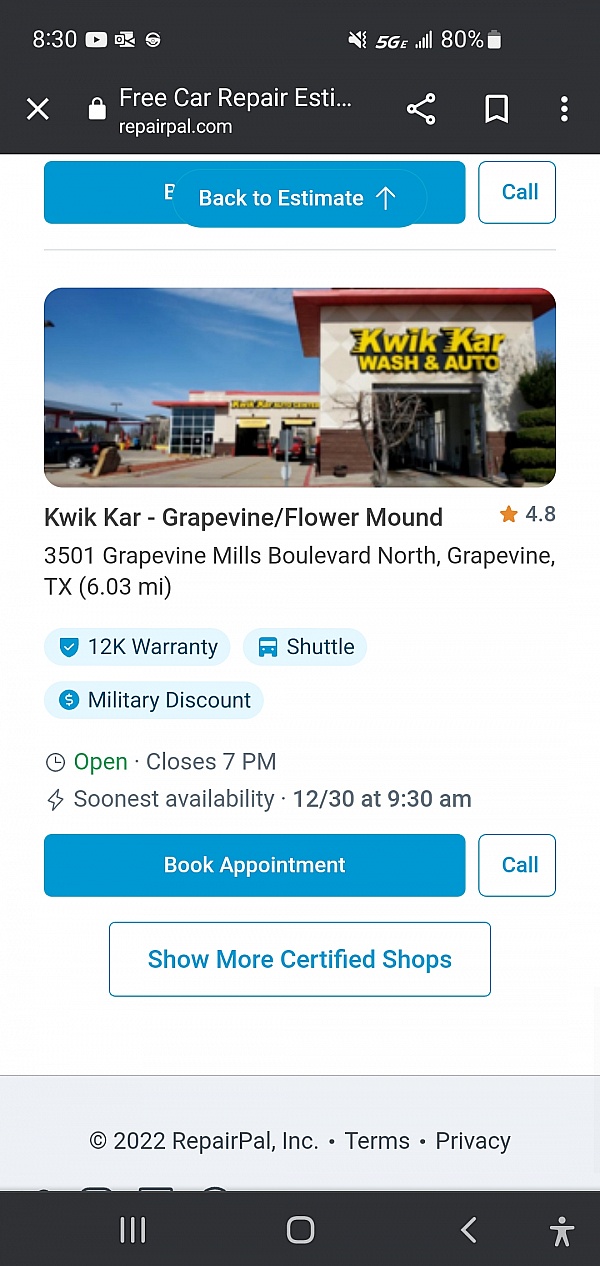Share this RepairPal page
Viewport: 600px width, 1266px height.
pos(421,109)
